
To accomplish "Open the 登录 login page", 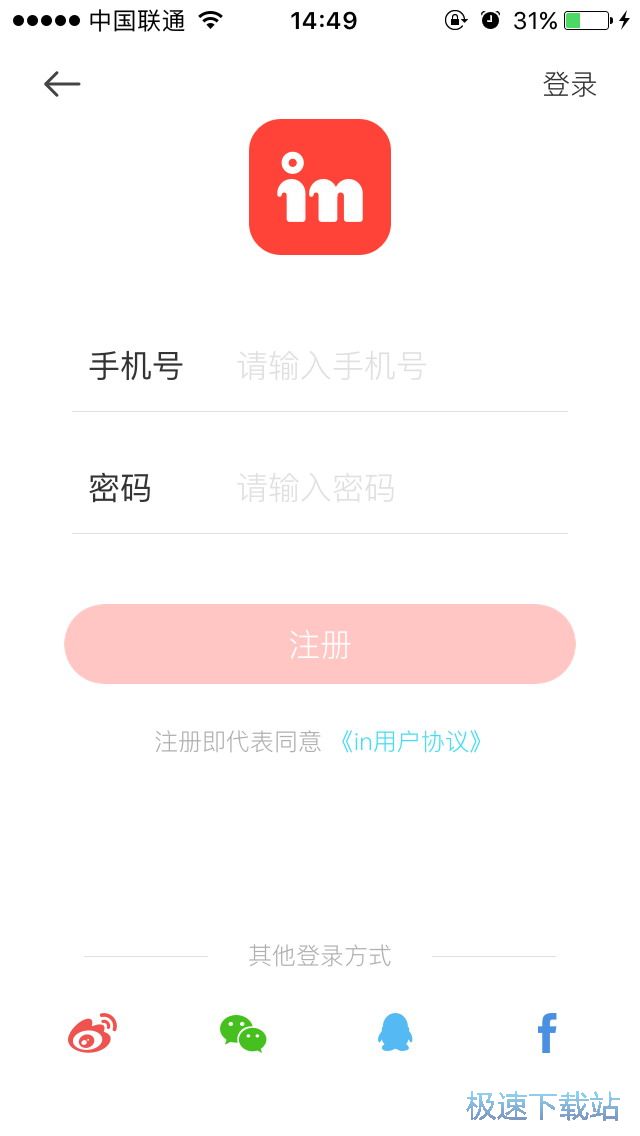I will coord(569,85).
